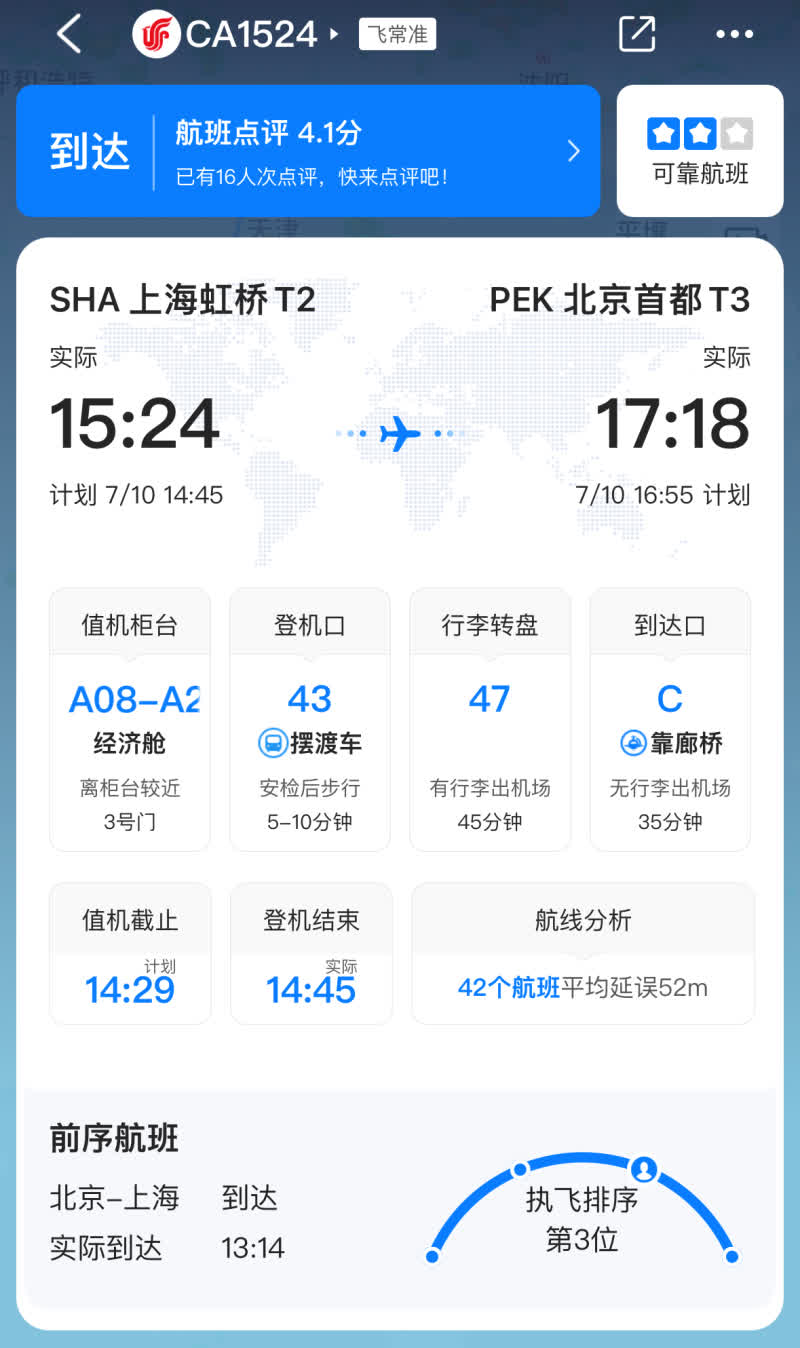Image resolution: width=800 pixels, height=1348 pixels.
Task: Open the three-dot overflow menu
Action: (734, 34)
